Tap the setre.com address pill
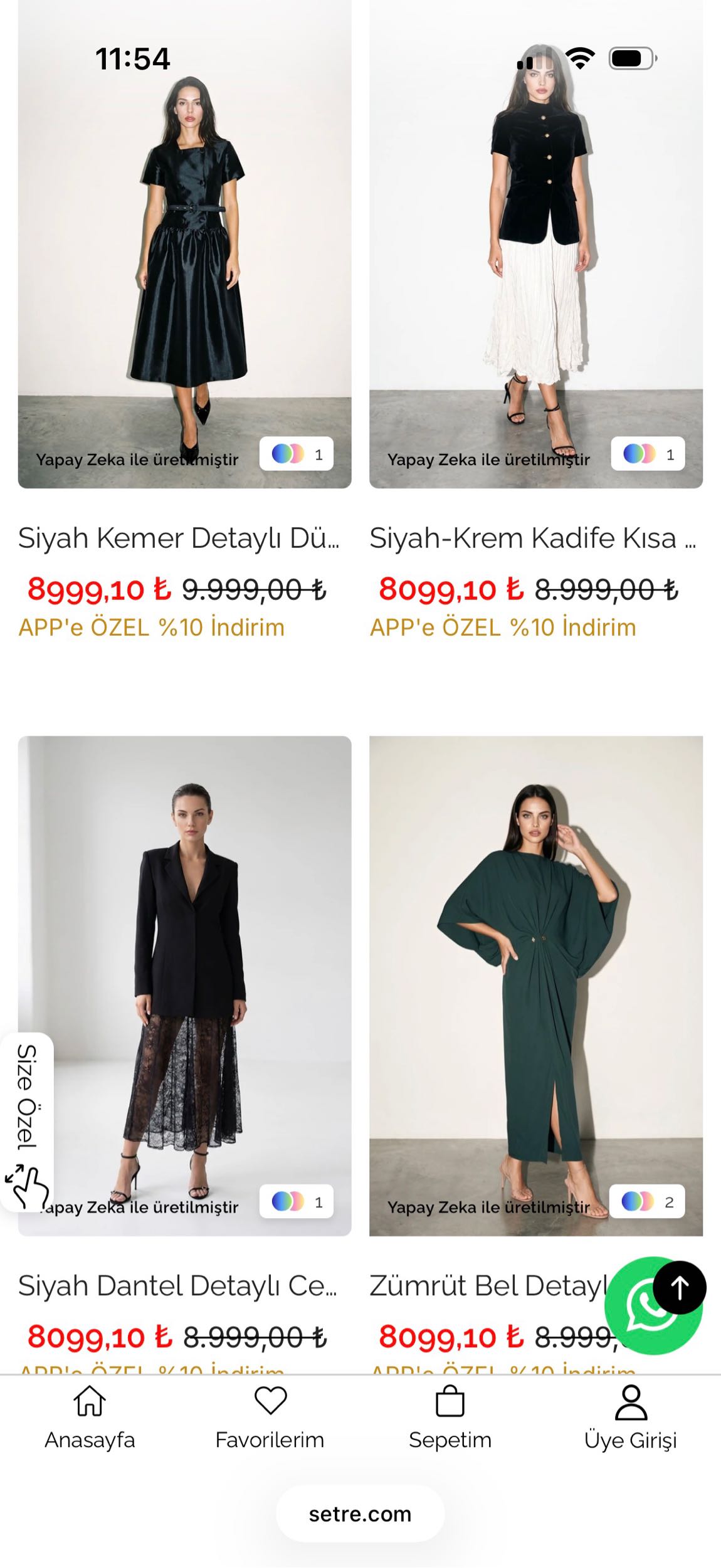The image size is (721, 1568). 360,1513
